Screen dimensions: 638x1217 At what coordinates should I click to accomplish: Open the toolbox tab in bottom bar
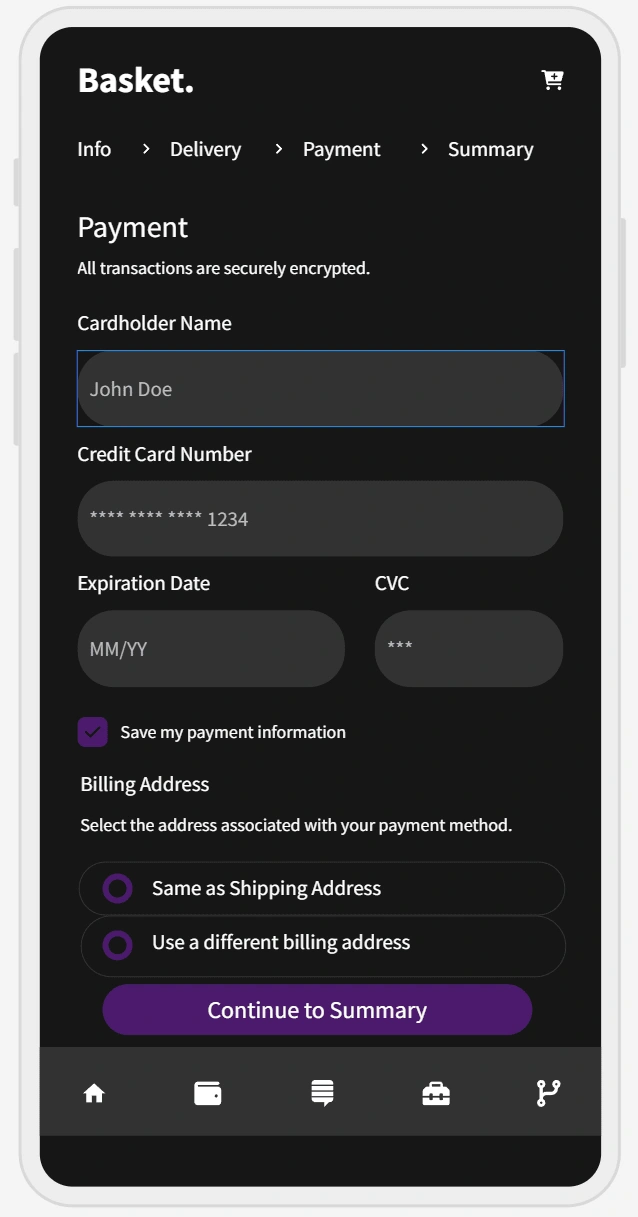coord(436,1094)
